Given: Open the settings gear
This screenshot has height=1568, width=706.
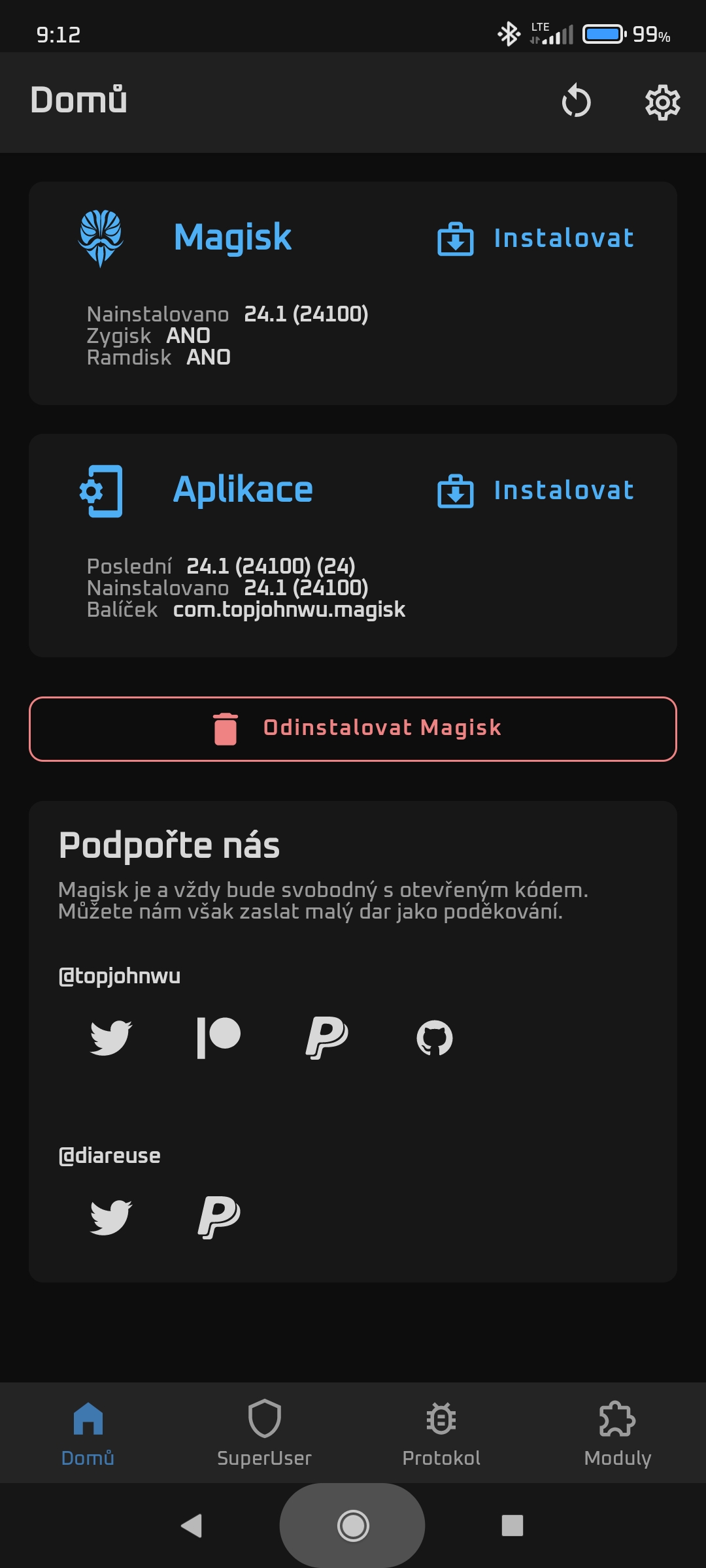Looking at the screenshot, I should coord(662,102).
